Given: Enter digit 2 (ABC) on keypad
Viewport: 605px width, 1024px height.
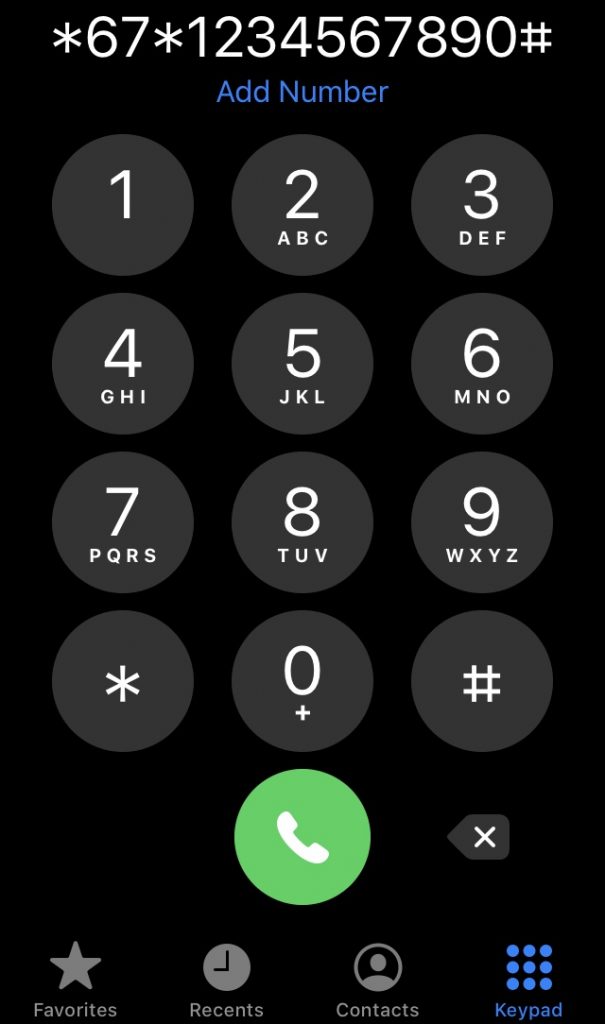Looking at the screenshot, I should click(302, 205).
